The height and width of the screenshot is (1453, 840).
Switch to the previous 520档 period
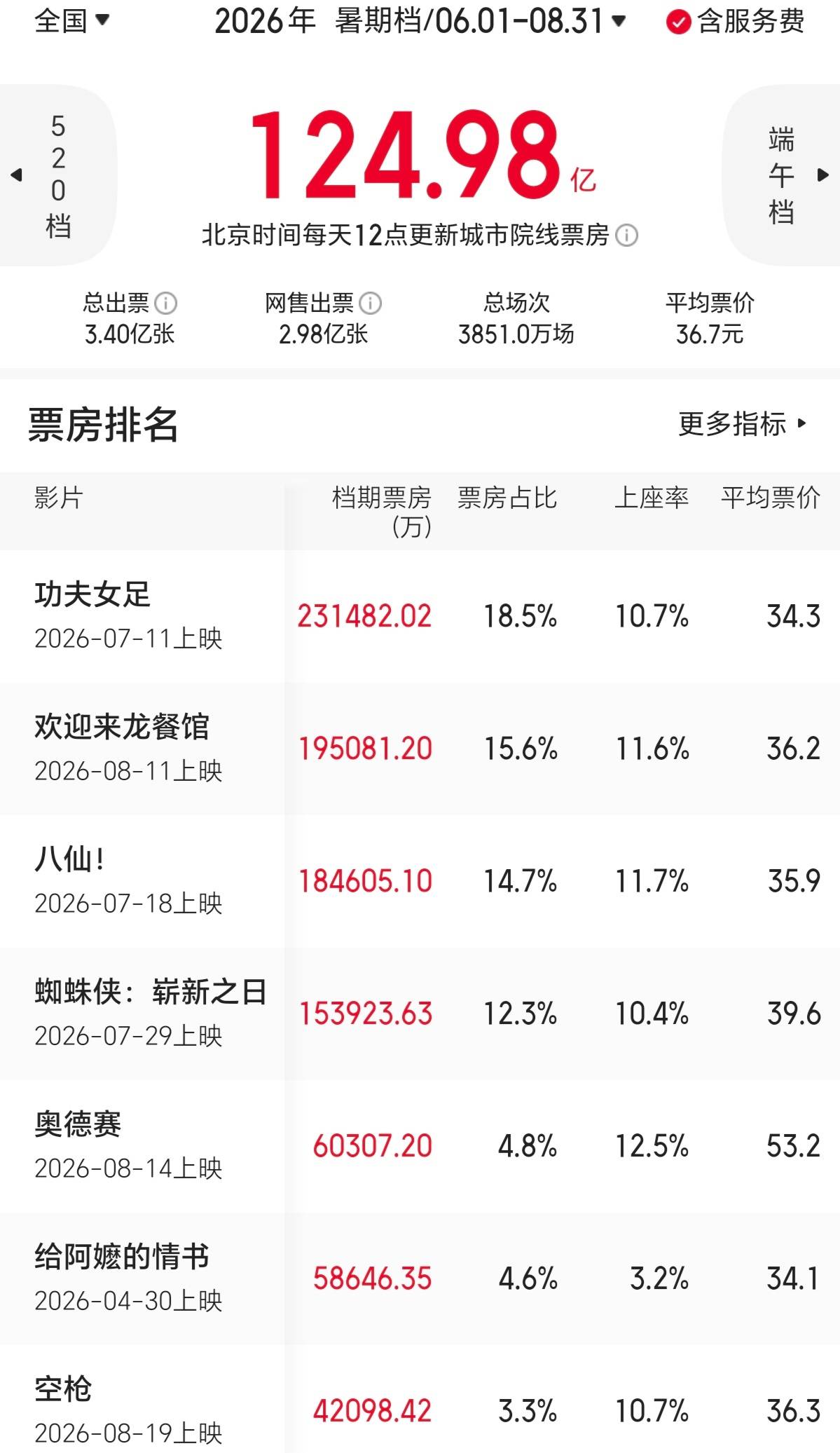pos(58,175)
